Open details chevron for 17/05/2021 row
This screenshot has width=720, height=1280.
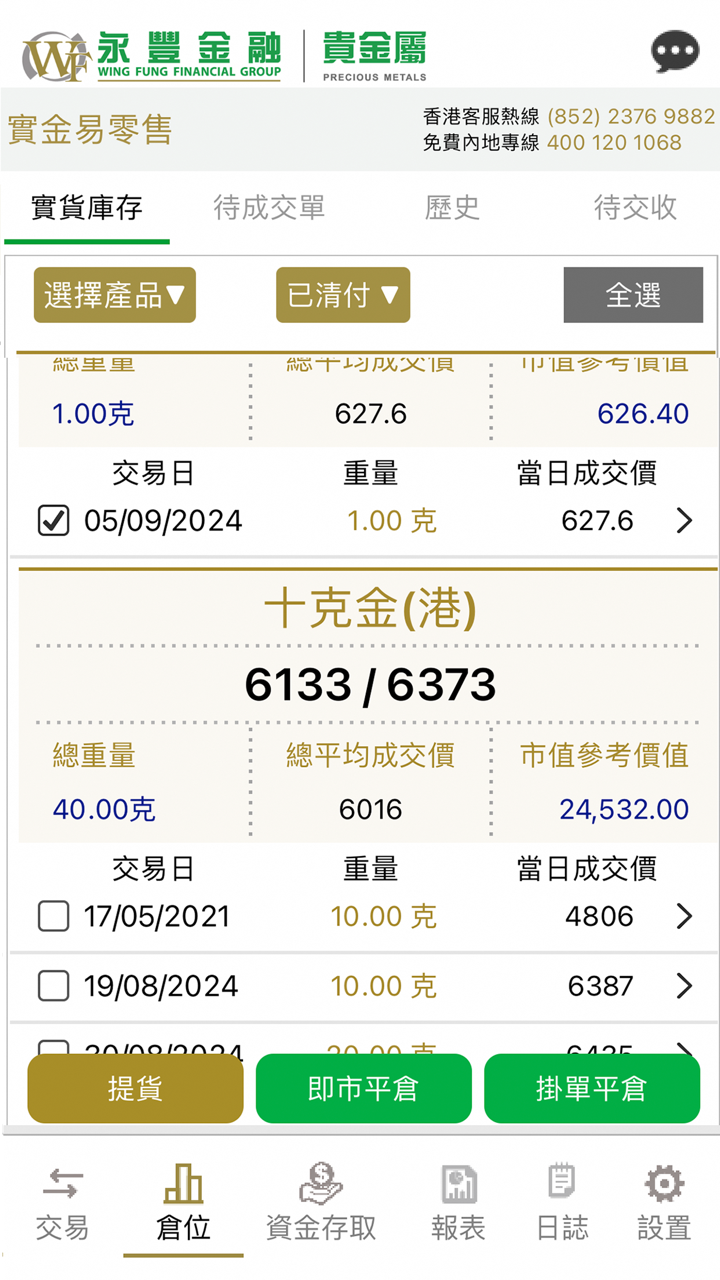tap(684, 916)
